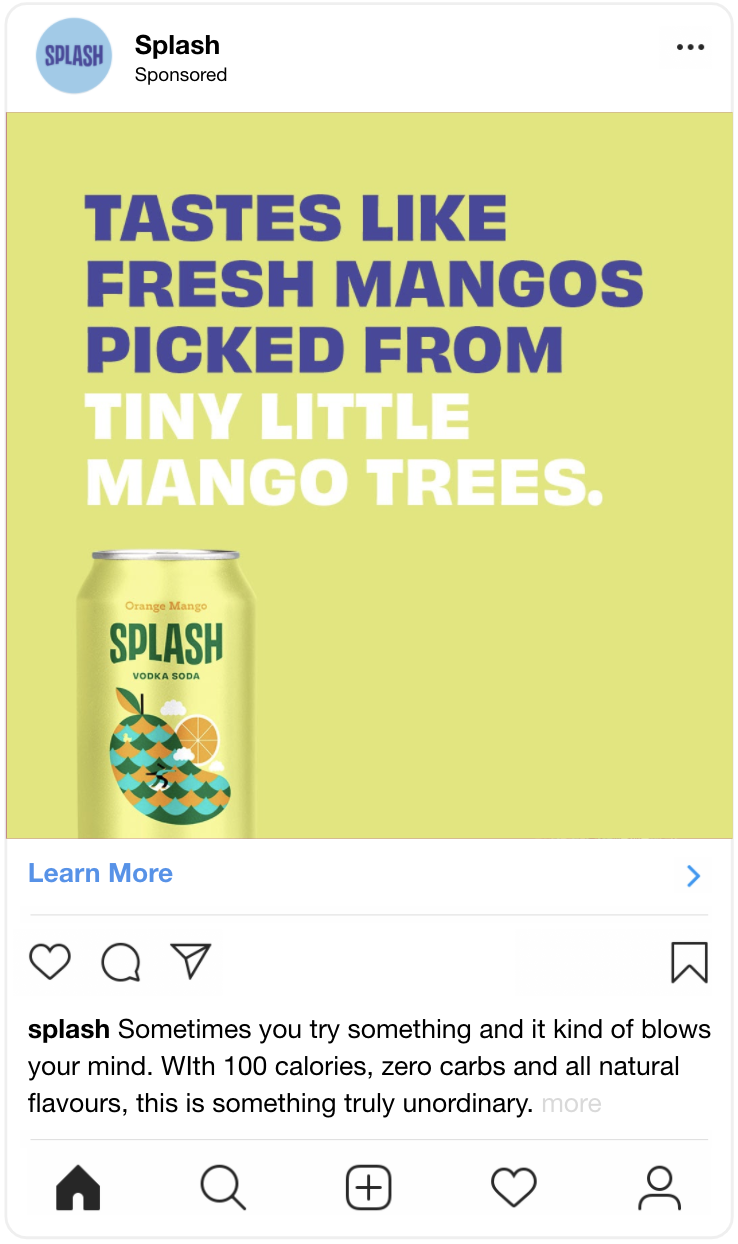The height and width of the screenshot is (1244, 738).
Task: Share the post via the paper plane icon
Action: click(190, 961)
